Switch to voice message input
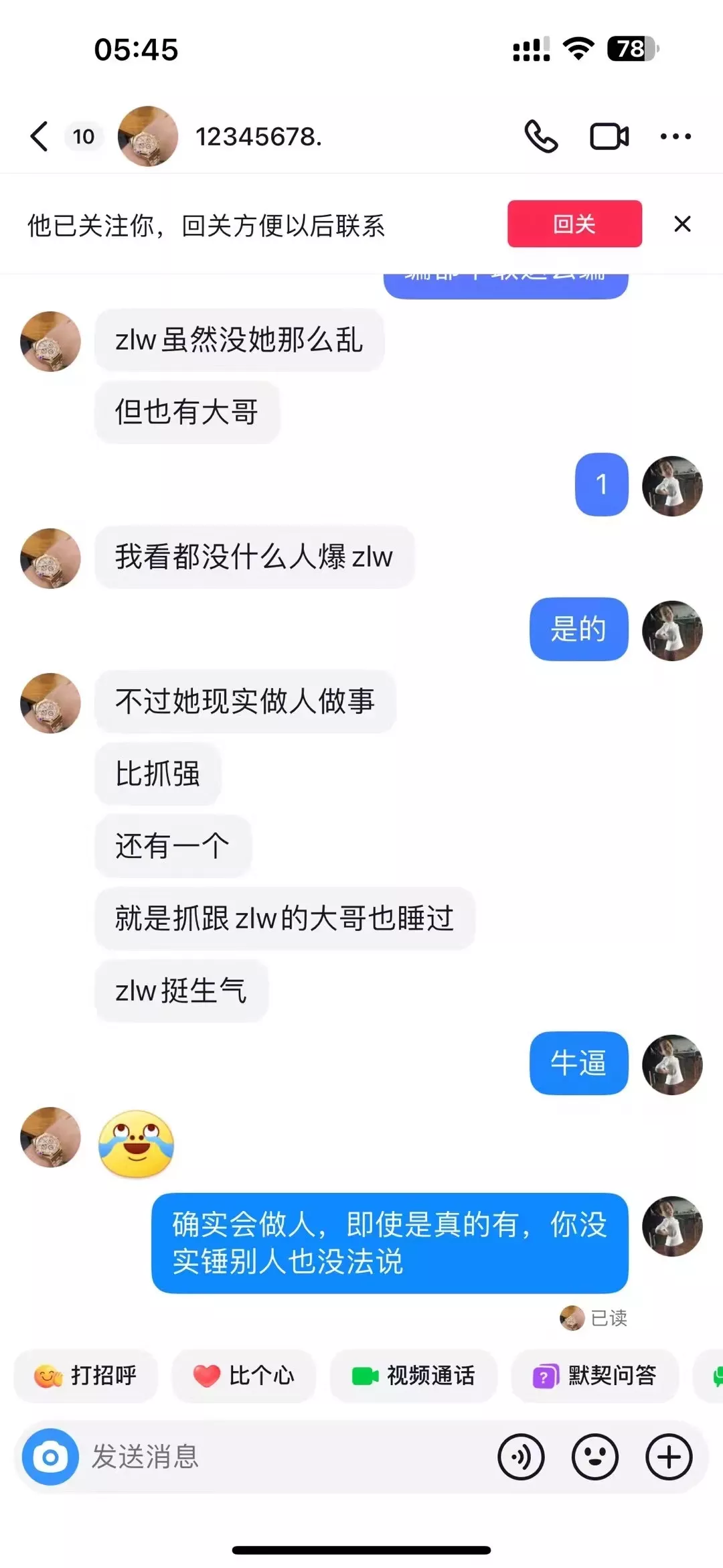Viewport: 723px width, 1568px height. click(x=521, y=1457)
